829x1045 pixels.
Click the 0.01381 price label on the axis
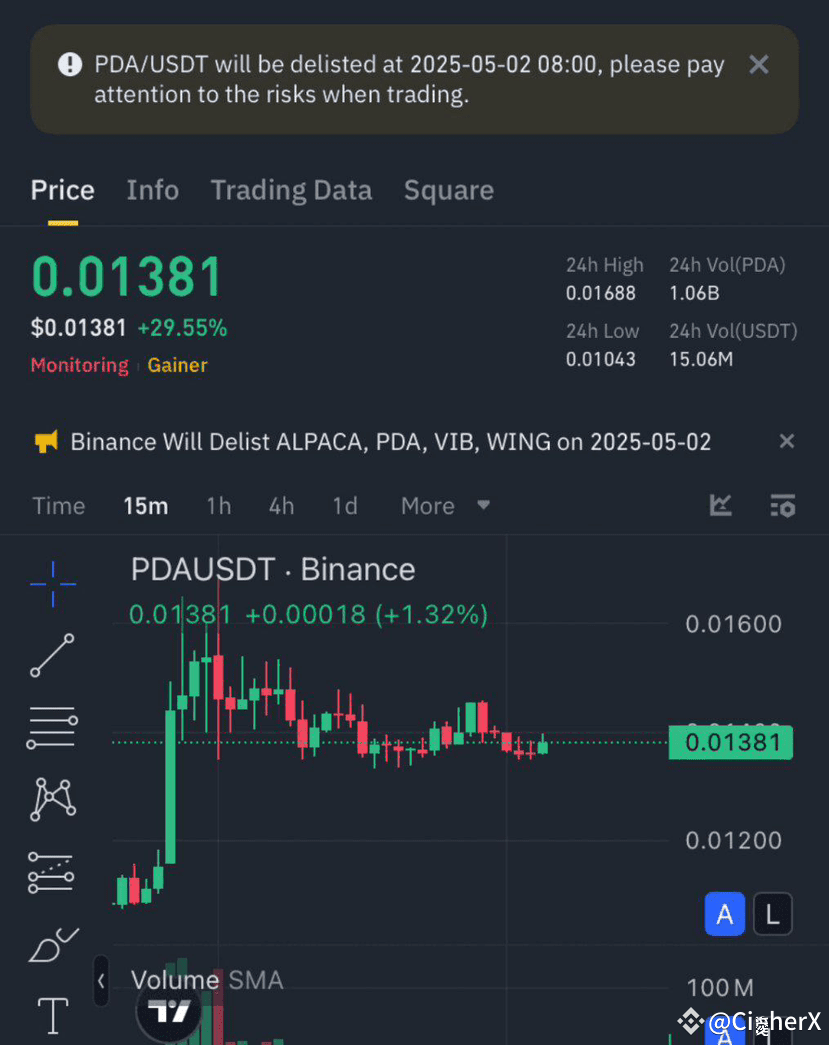click(731, 742)
